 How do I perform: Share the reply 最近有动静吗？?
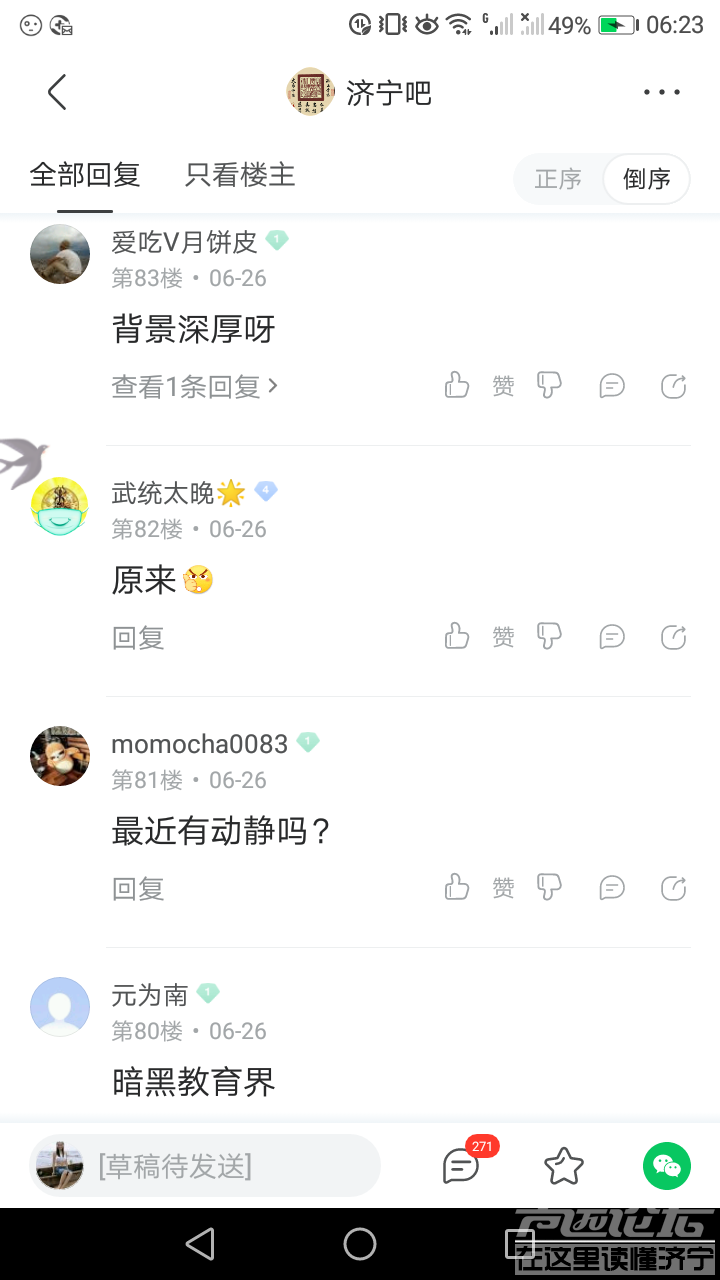pyautogui.click(x=675, y=887)
